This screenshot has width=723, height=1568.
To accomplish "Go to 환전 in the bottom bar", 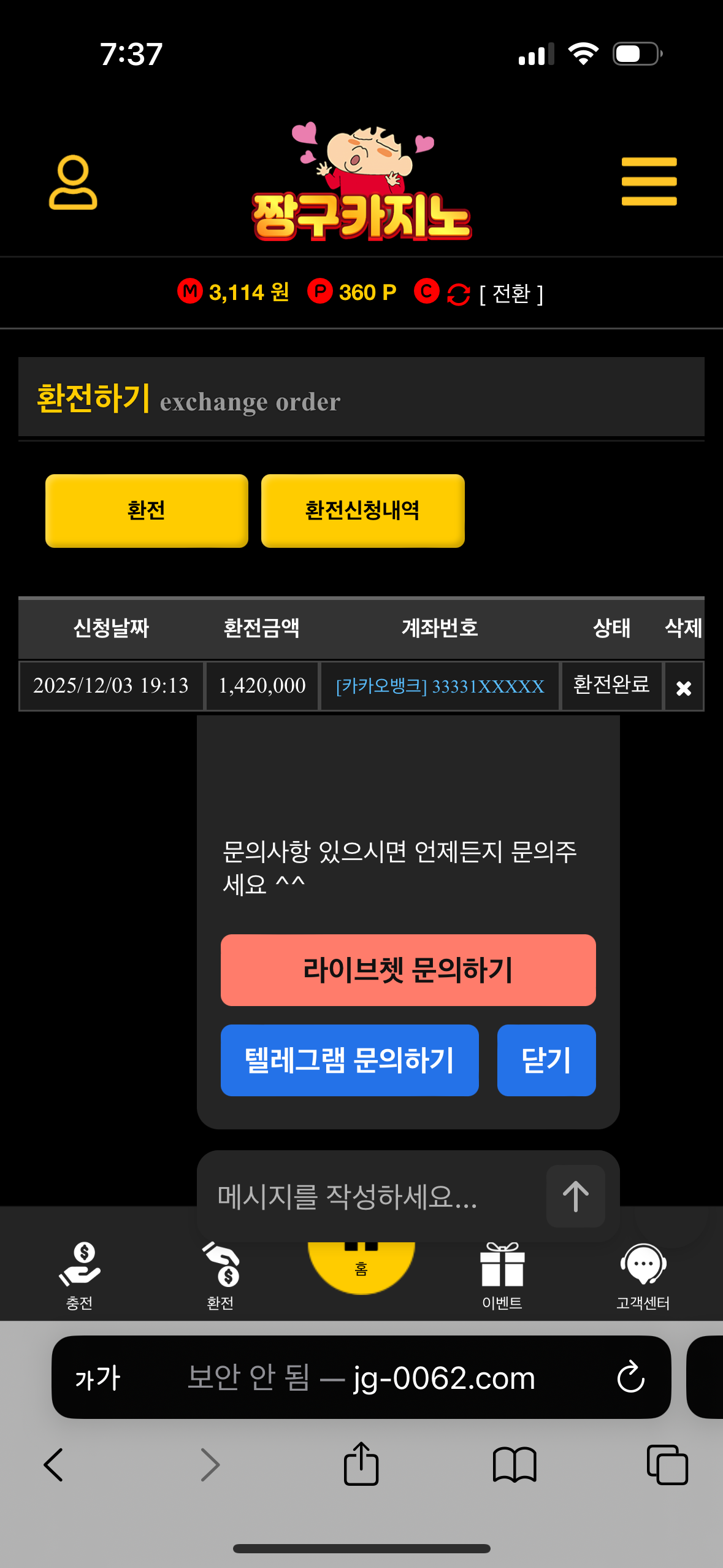I will 220,1276.
